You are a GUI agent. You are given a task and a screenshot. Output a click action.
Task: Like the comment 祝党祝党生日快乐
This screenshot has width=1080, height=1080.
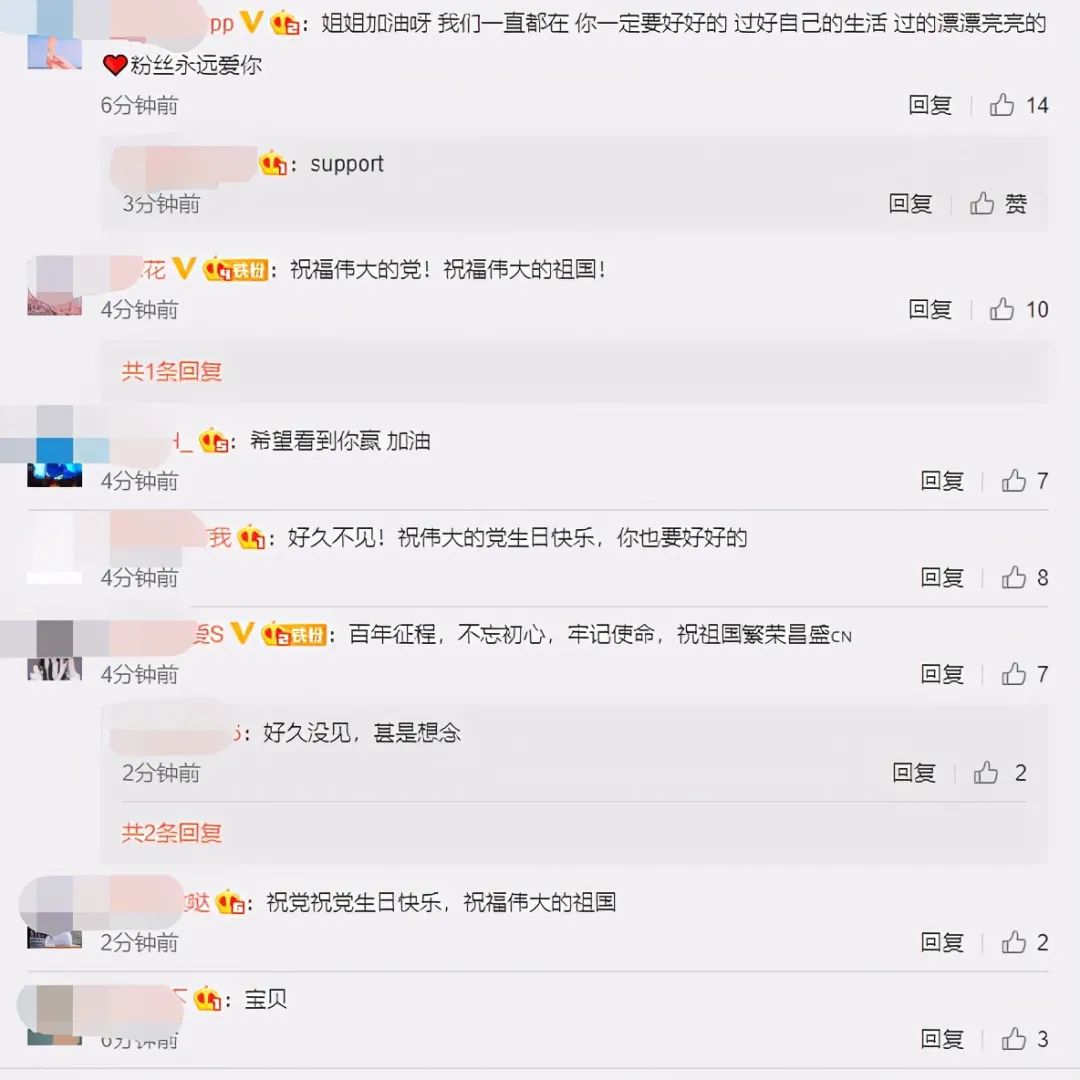click(1014, 942)
